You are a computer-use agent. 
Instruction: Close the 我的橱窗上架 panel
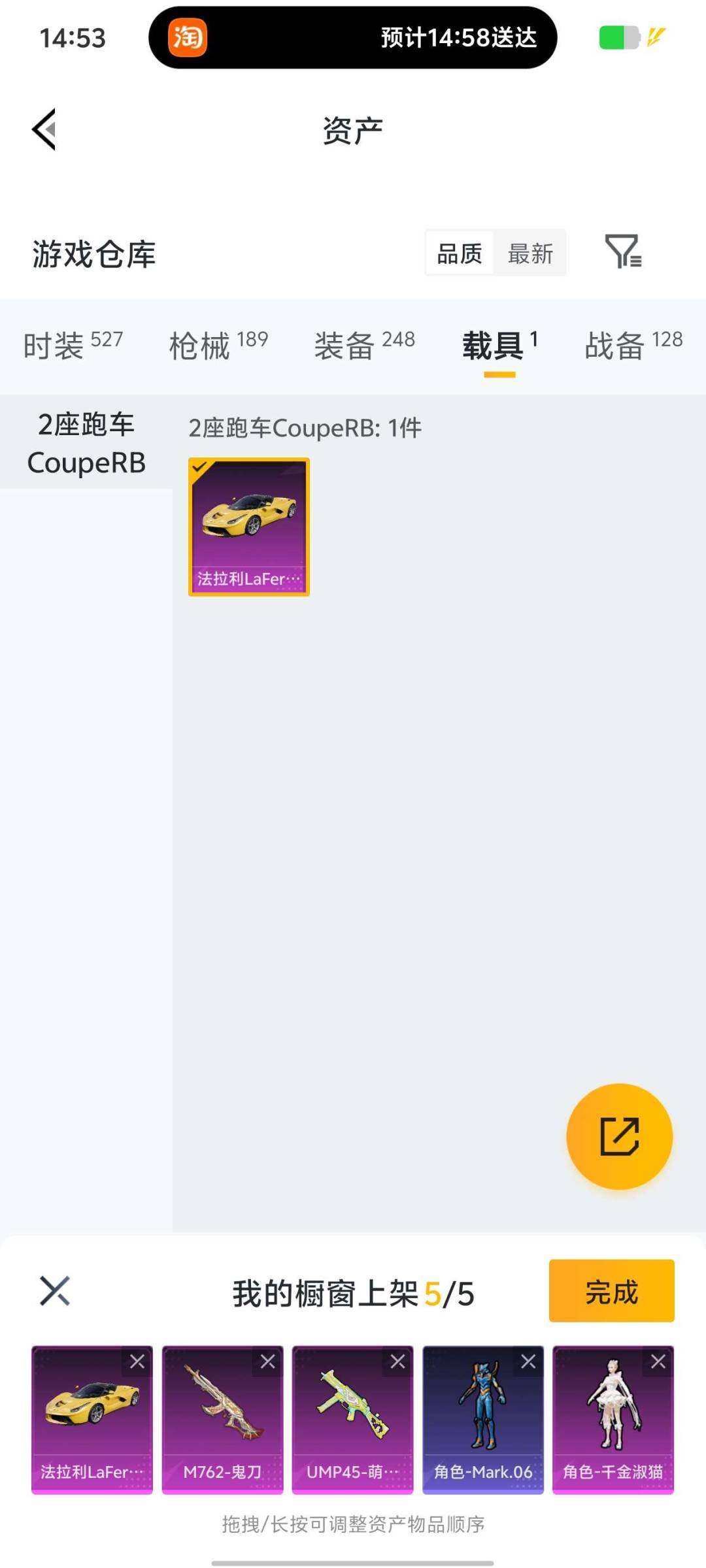coord(55,1291)
